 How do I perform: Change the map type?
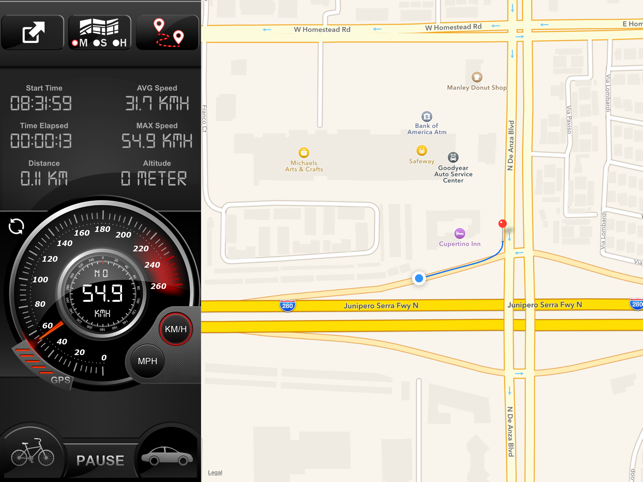coord(99,32)
